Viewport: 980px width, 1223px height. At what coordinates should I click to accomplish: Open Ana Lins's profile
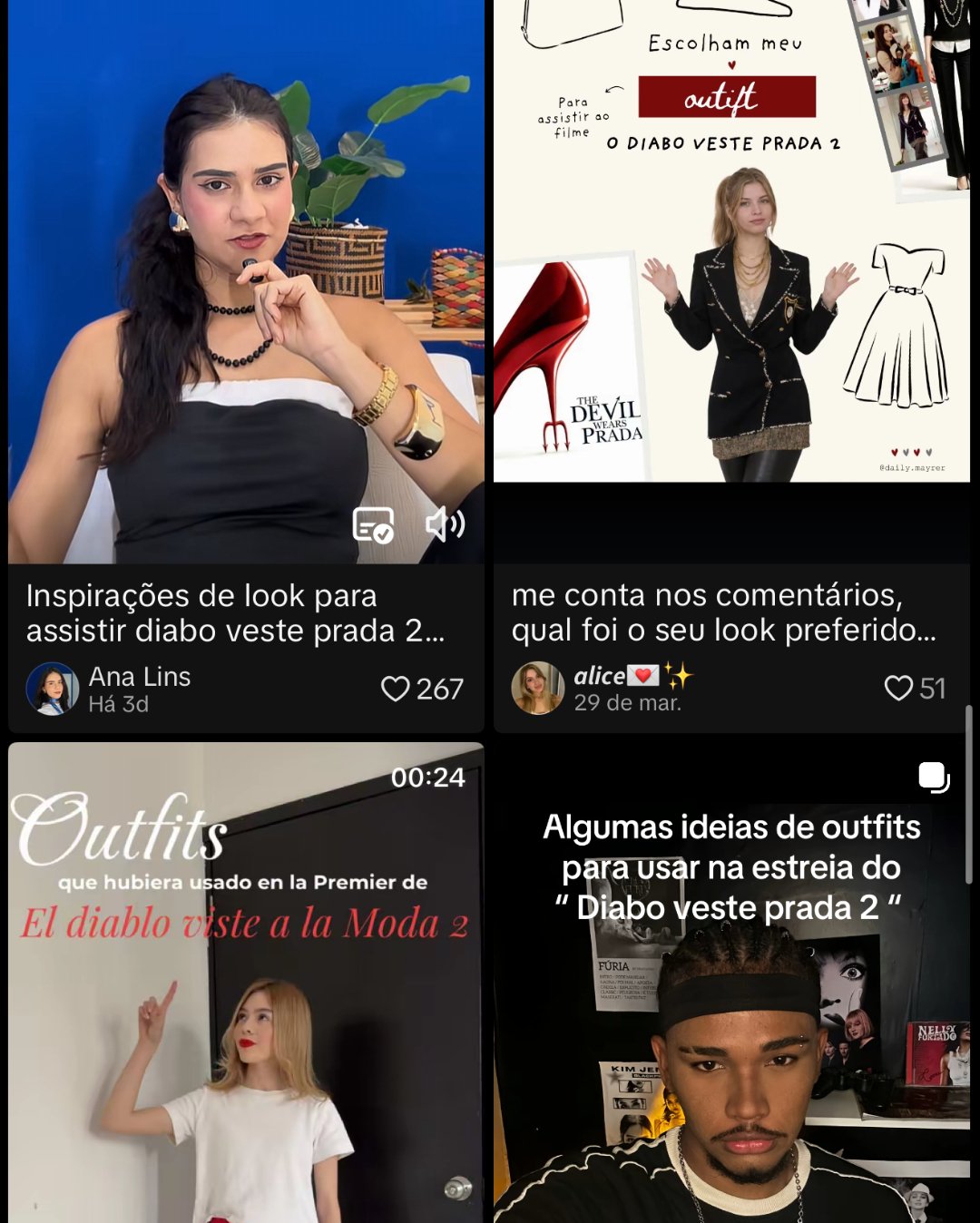coord(53,689)
